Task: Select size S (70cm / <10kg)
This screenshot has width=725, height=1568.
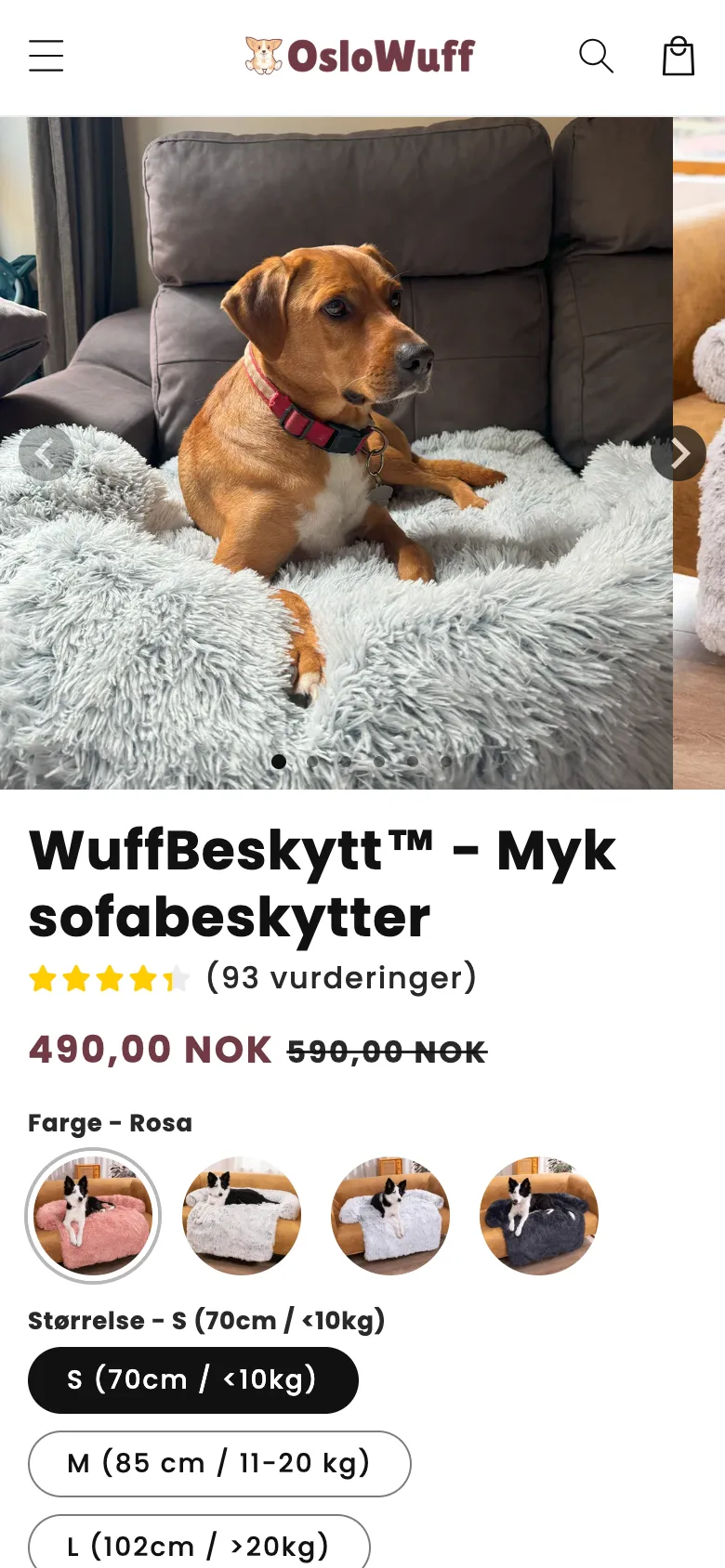Action: [192, 1379]
